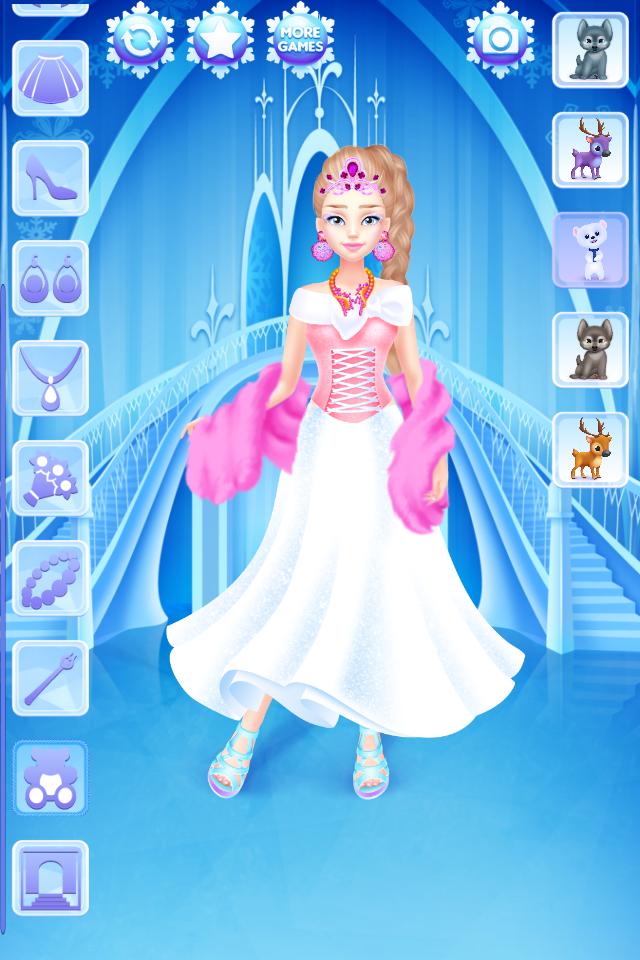This screenshot has width=640, height=960.
Task: Tap the reset arrows snowflake button
Action: [140, 40]
